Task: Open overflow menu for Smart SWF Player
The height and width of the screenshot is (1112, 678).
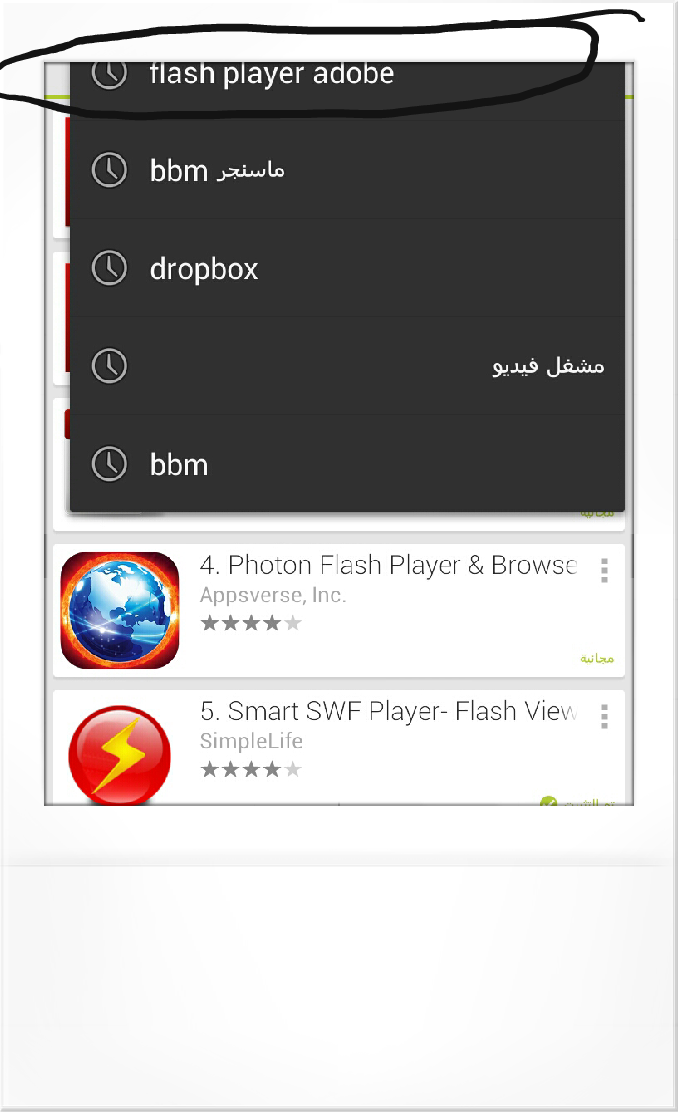Action: tap(604, 716)
